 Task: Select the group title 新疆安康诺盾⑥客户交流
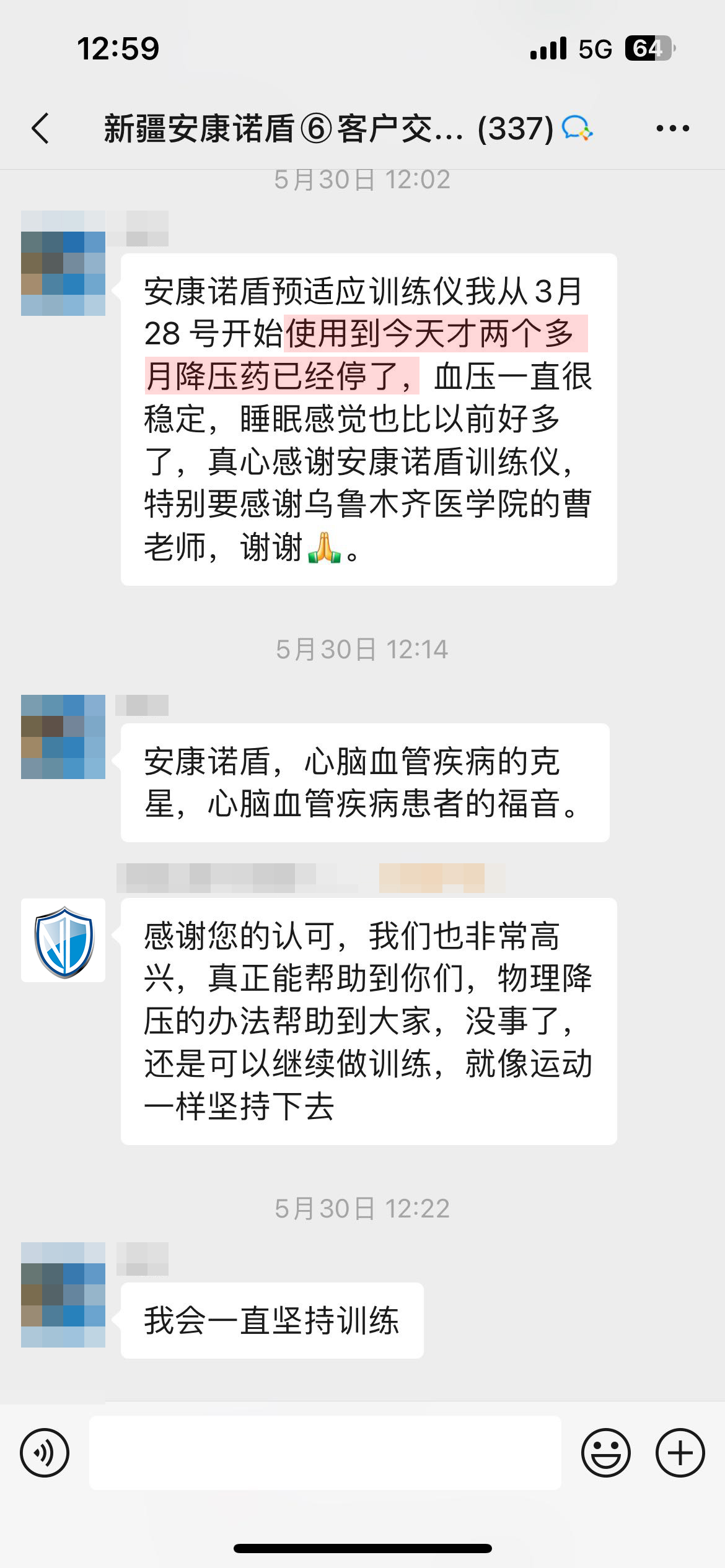pos(279,129)
